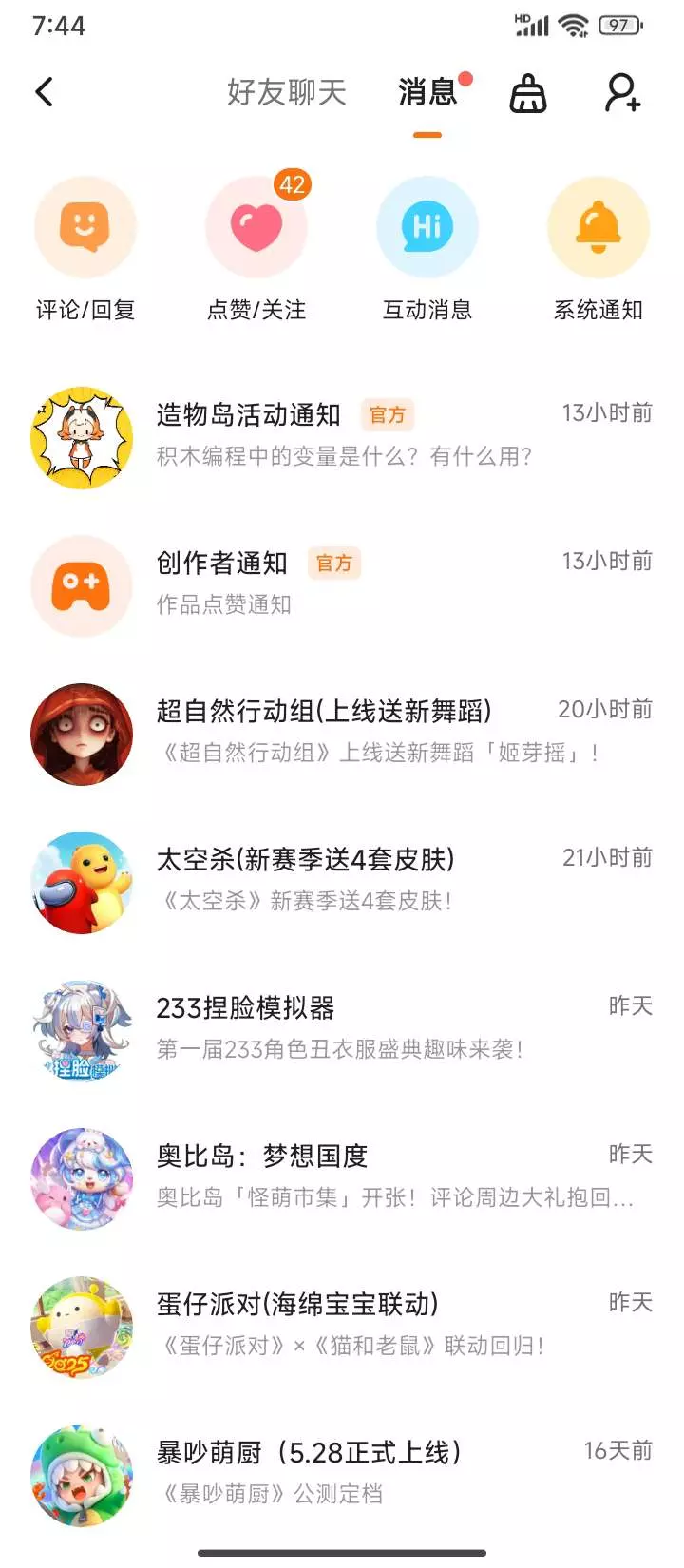Go back using the top-left arrow
Screen dimensions: 684x1568
[44, 92]
